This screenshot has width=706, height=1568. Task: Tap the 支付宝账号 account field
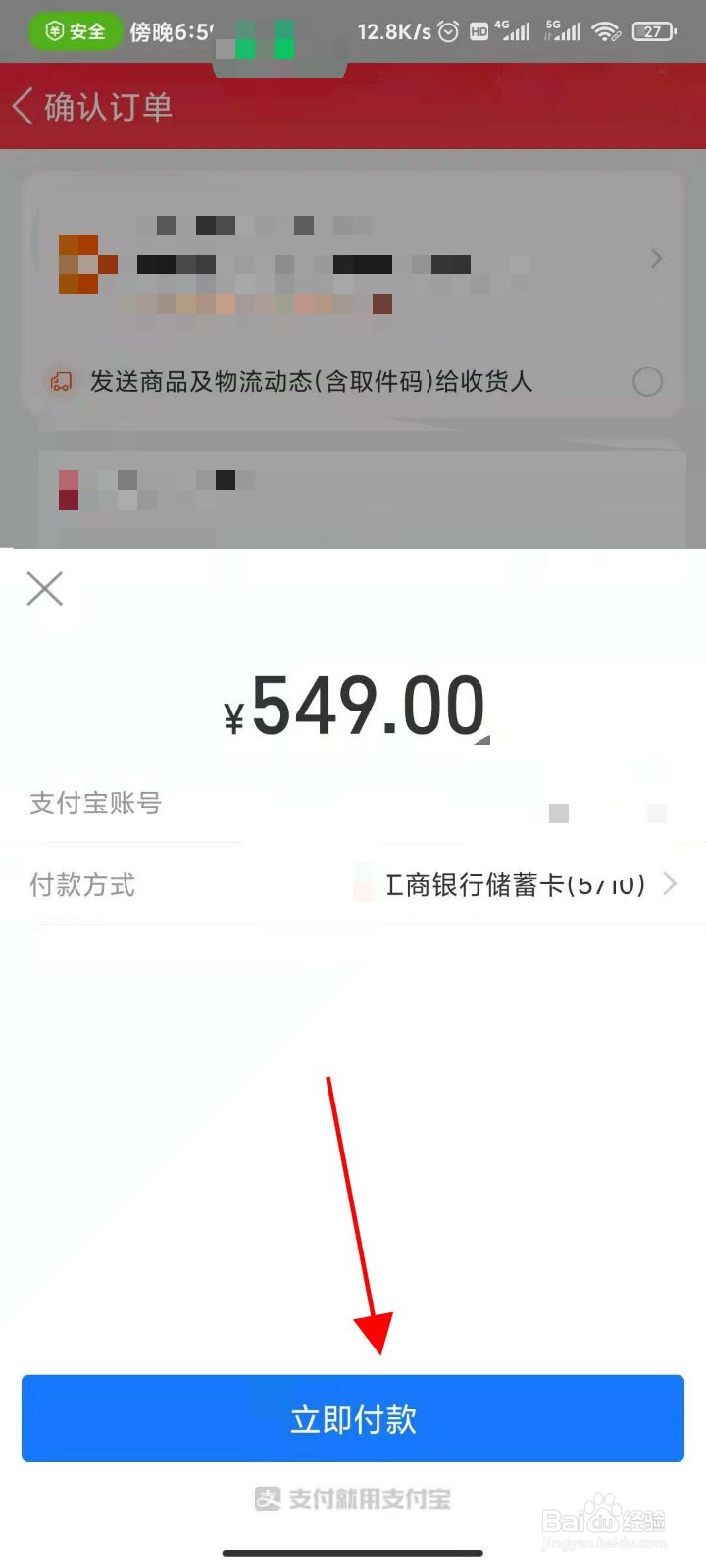point(95,804)
